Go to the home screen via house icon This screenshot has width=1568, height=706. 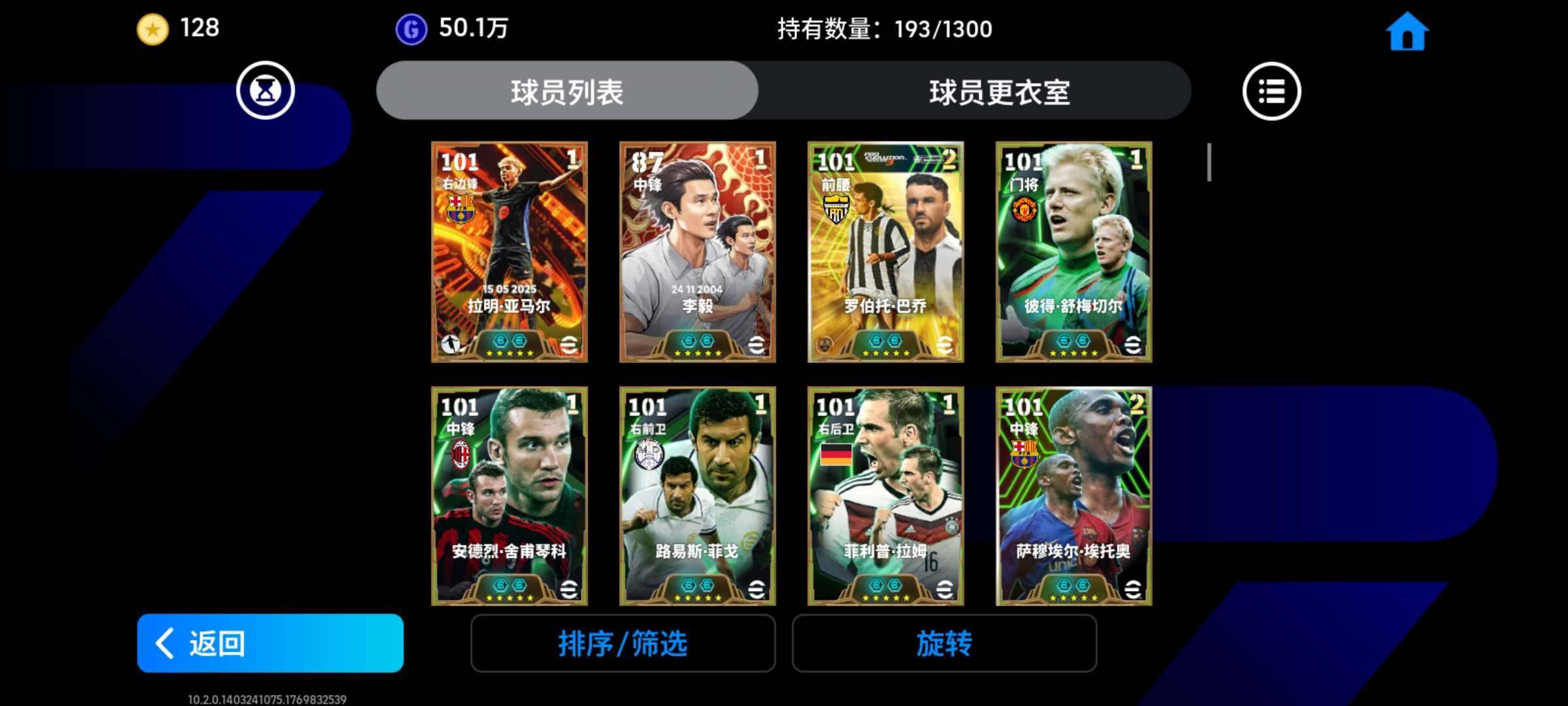pos(1407,31)
